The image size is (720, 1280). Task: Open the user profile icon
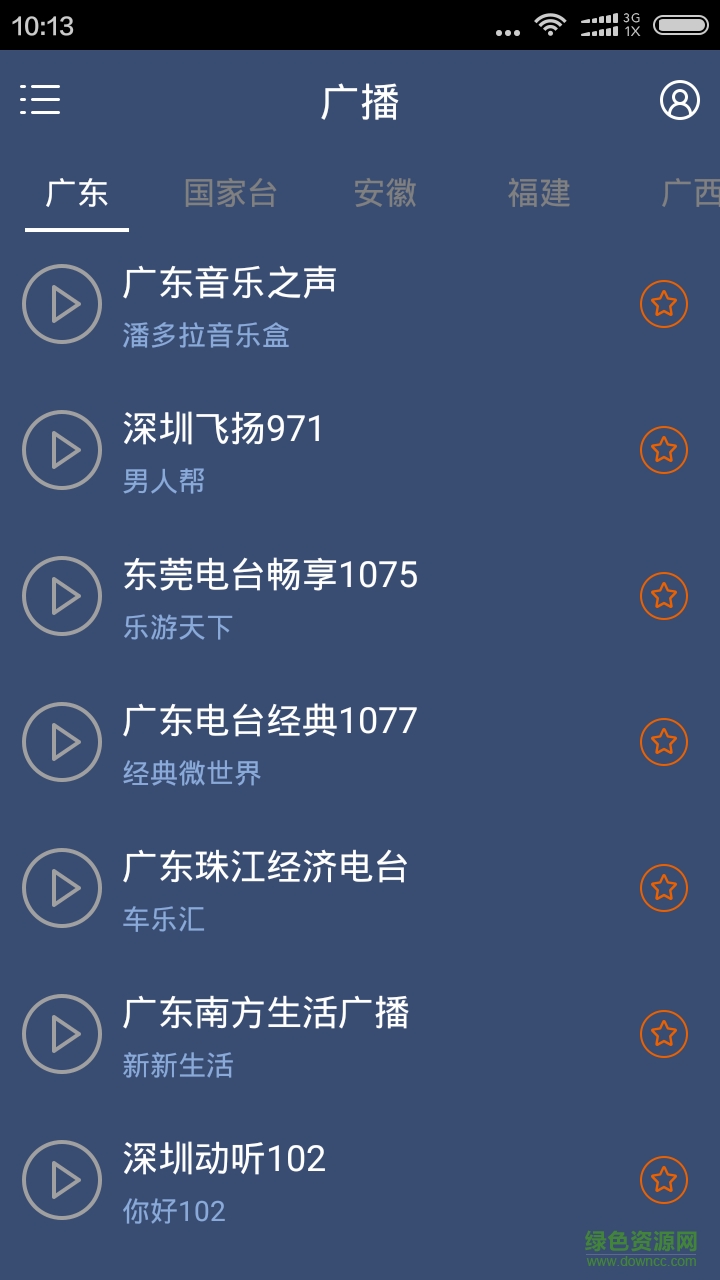pyautogui.click(x=681, y=102)
